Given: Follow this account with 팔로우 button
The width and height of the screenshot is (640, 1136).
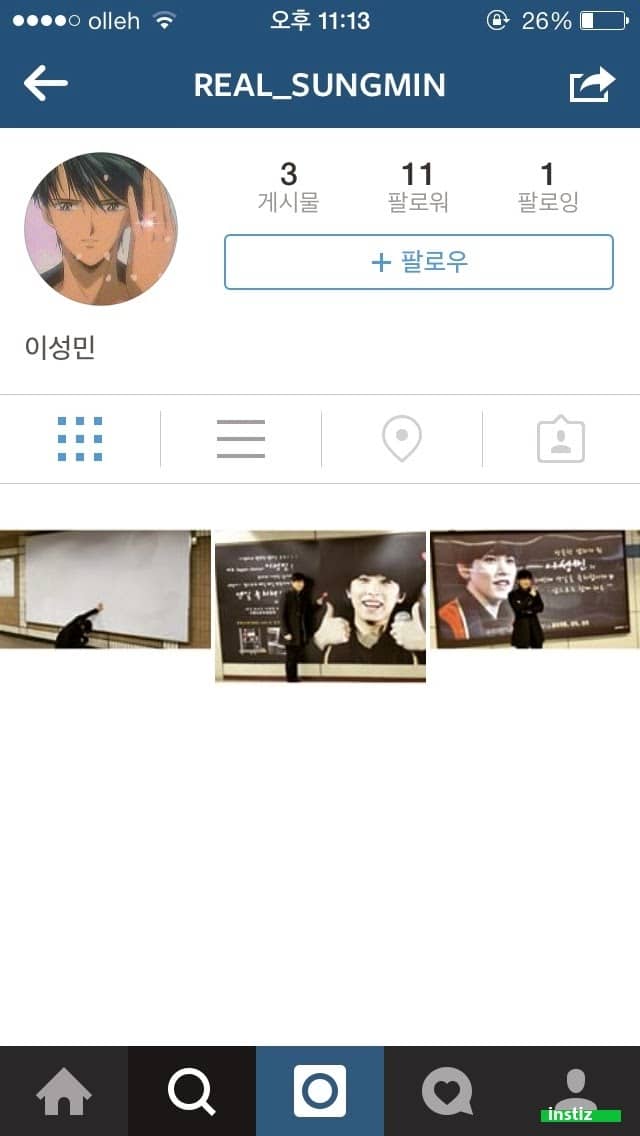Looking at the screenshot, I should click(418, 262).
